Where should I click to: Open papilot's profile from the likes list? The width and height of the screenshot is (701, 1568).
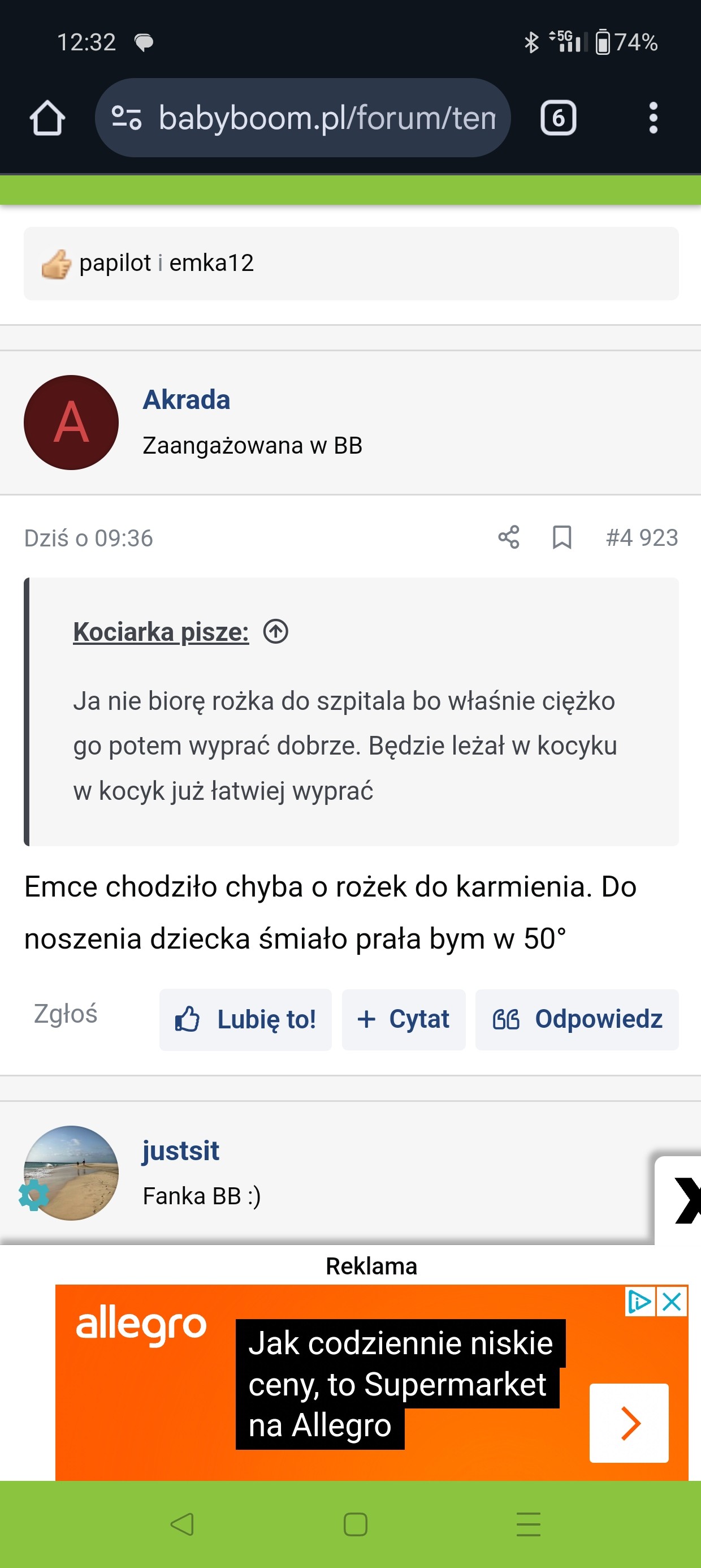(x=115, y=263)
